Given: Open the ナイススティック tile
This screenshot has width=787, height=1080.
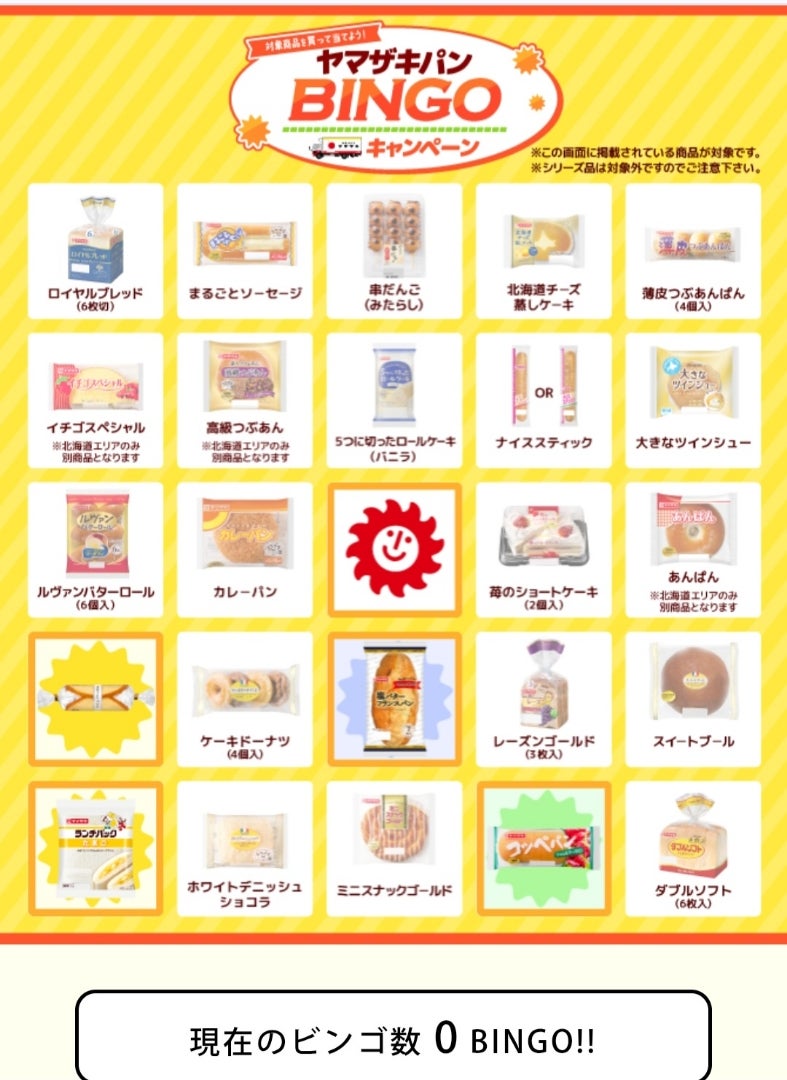Looking at the screenshot, I should tap(543, 399).
